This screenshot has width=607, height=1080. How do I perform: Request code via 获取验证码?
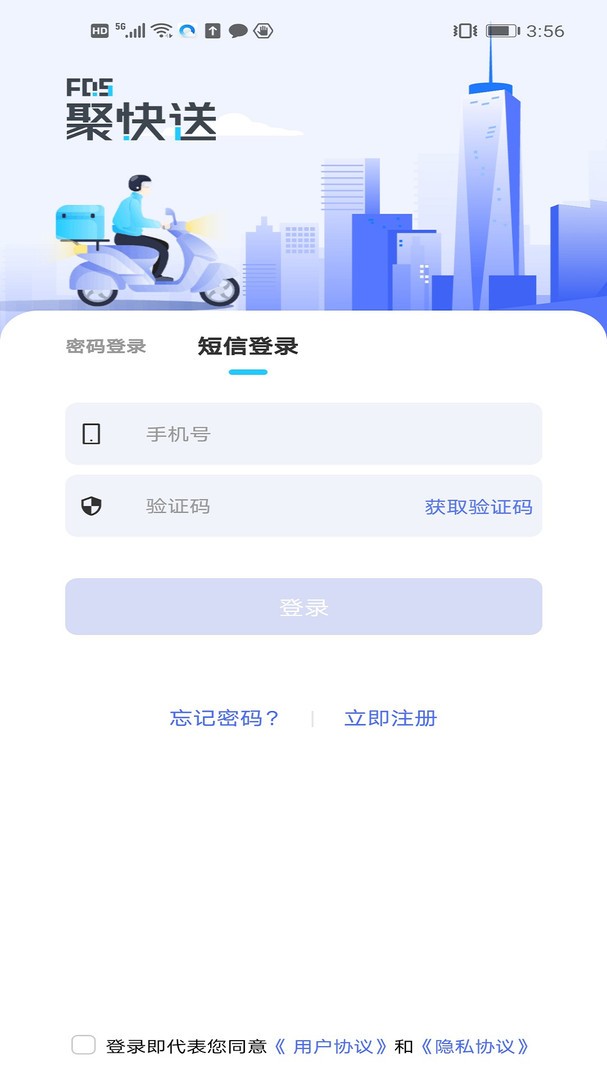pos(478,507)
